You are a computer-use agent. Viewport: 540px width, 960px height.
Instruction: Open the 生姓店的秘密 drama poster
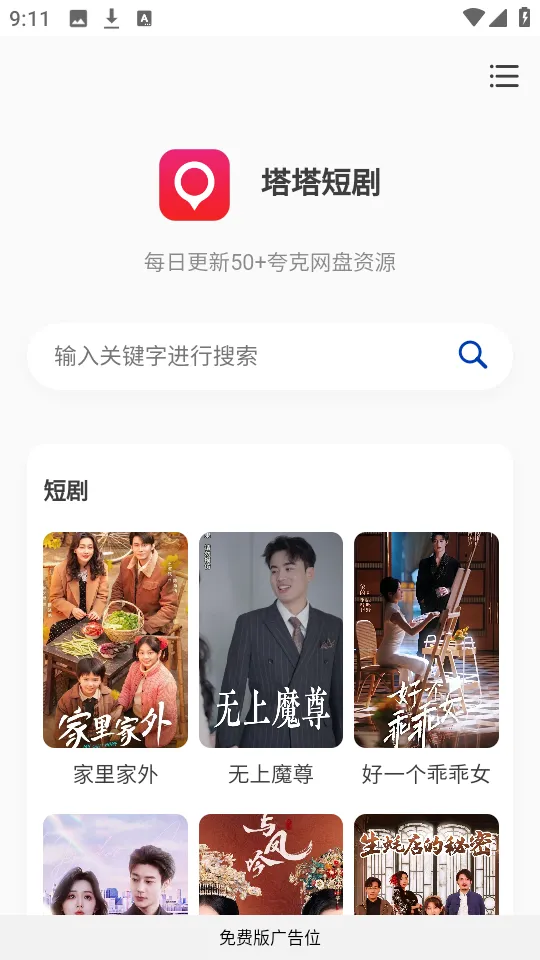[x=426, y=864]
